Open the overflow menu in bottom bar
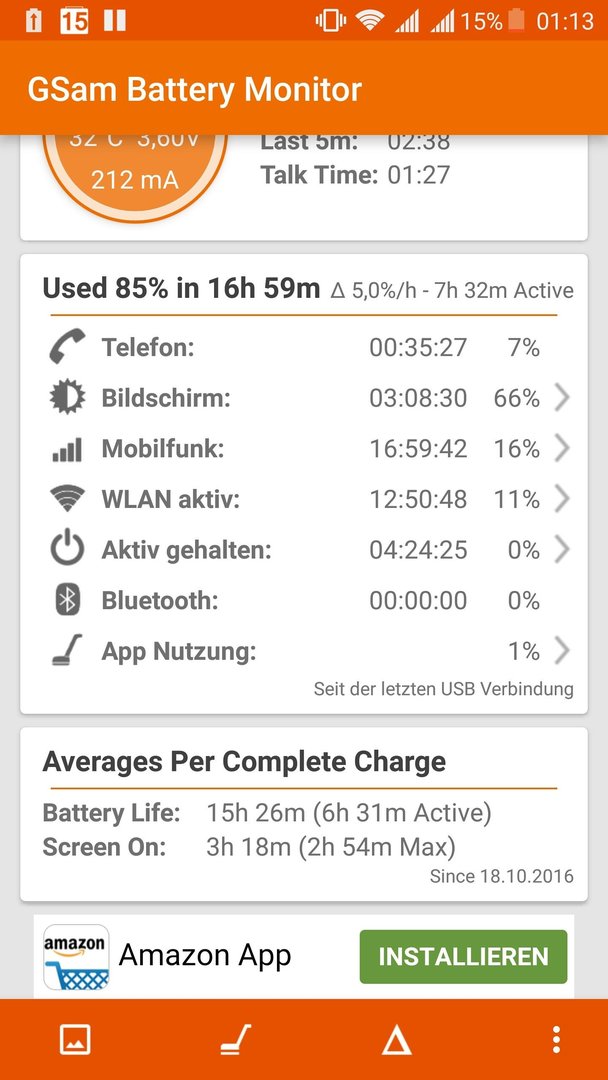The height and width of the screenshot is (1080, 608). click(x=556, y=1039)
